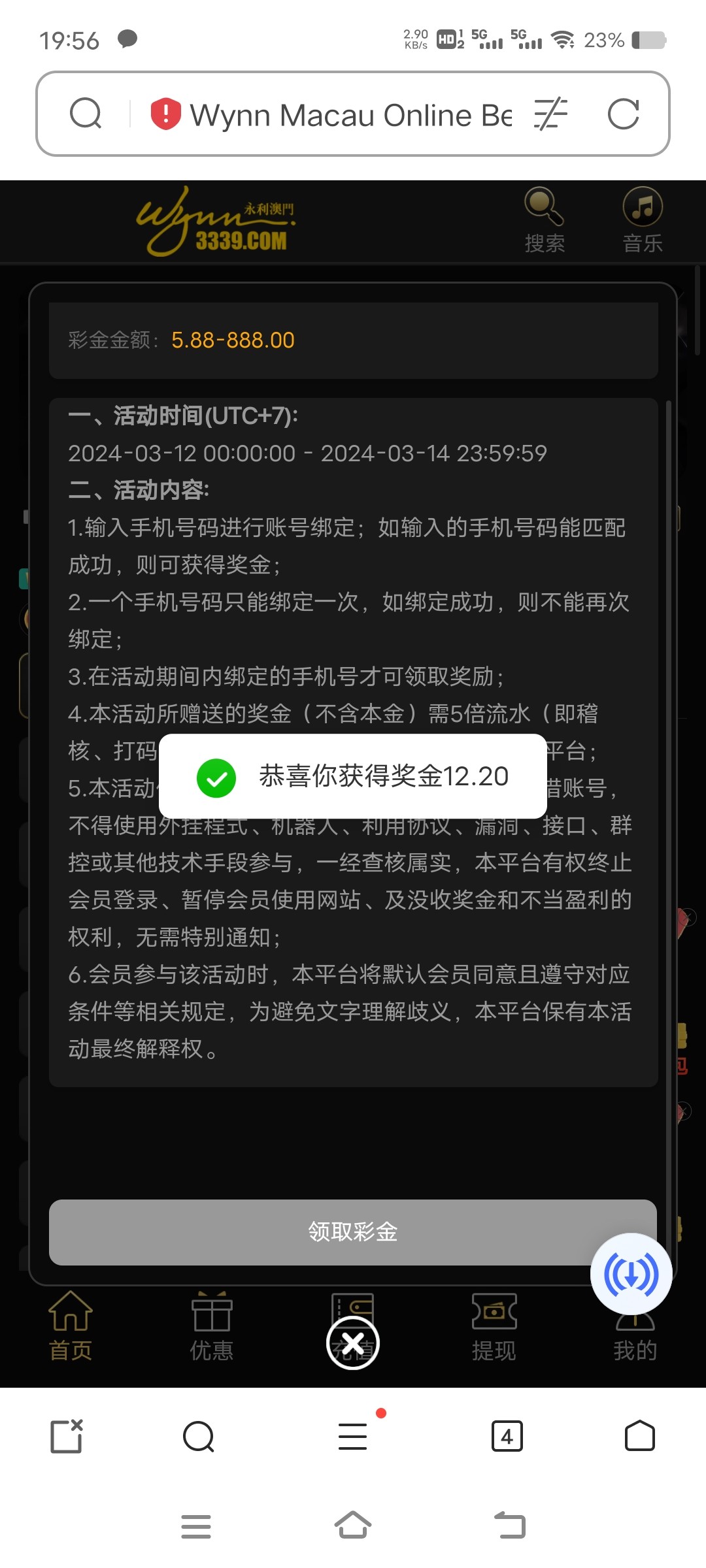Tap the Wynn Macau address bar
The image size is (706, 1568).
click(350, 115)
